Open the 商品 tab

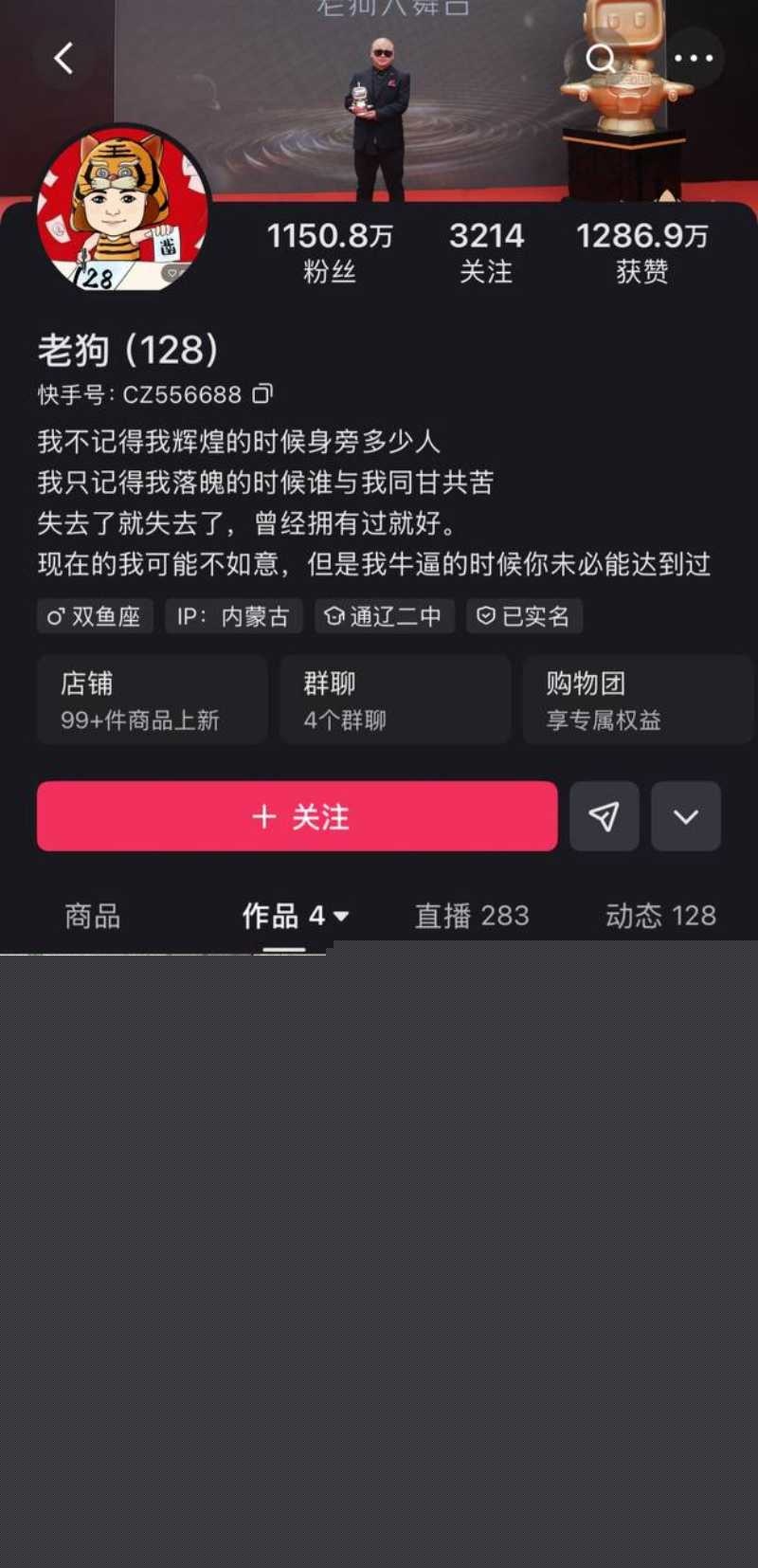pyautogui.click(x=91, y=916)
